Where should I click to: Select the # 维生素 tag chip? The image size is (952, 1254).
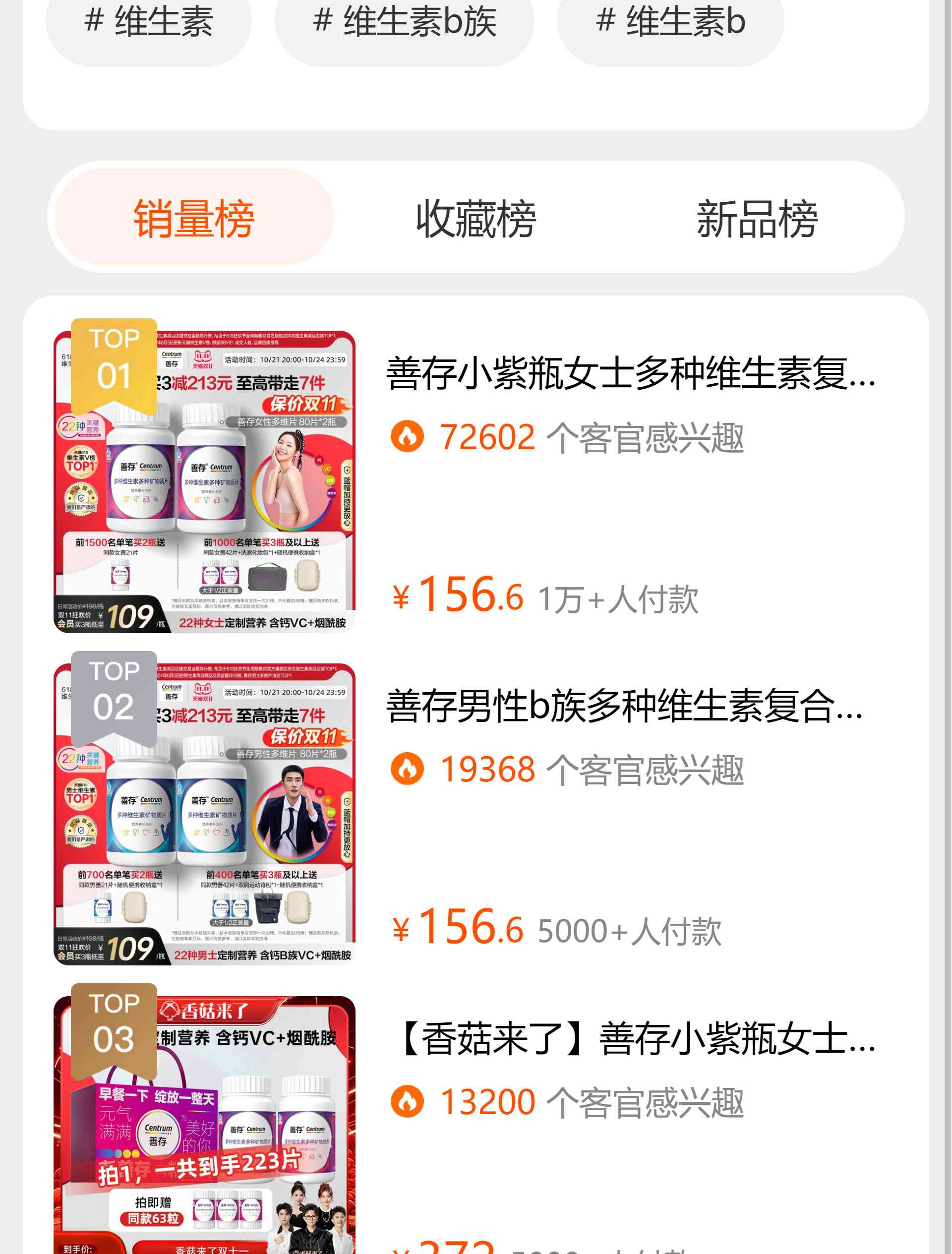pyautogui.click(x=149, y=24)
